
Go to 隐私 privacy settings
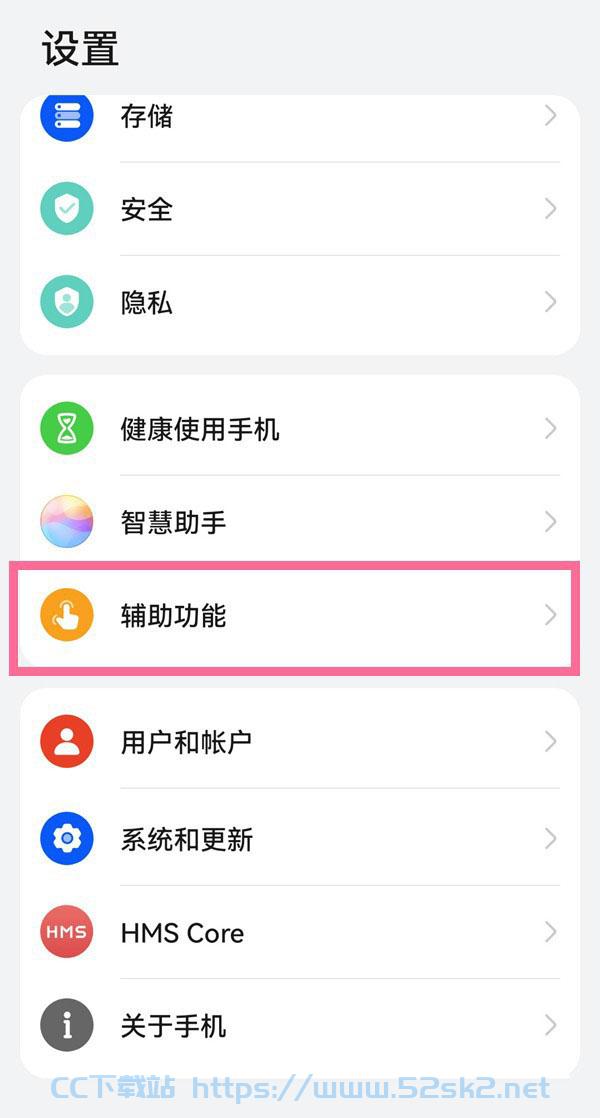(299, 302)
